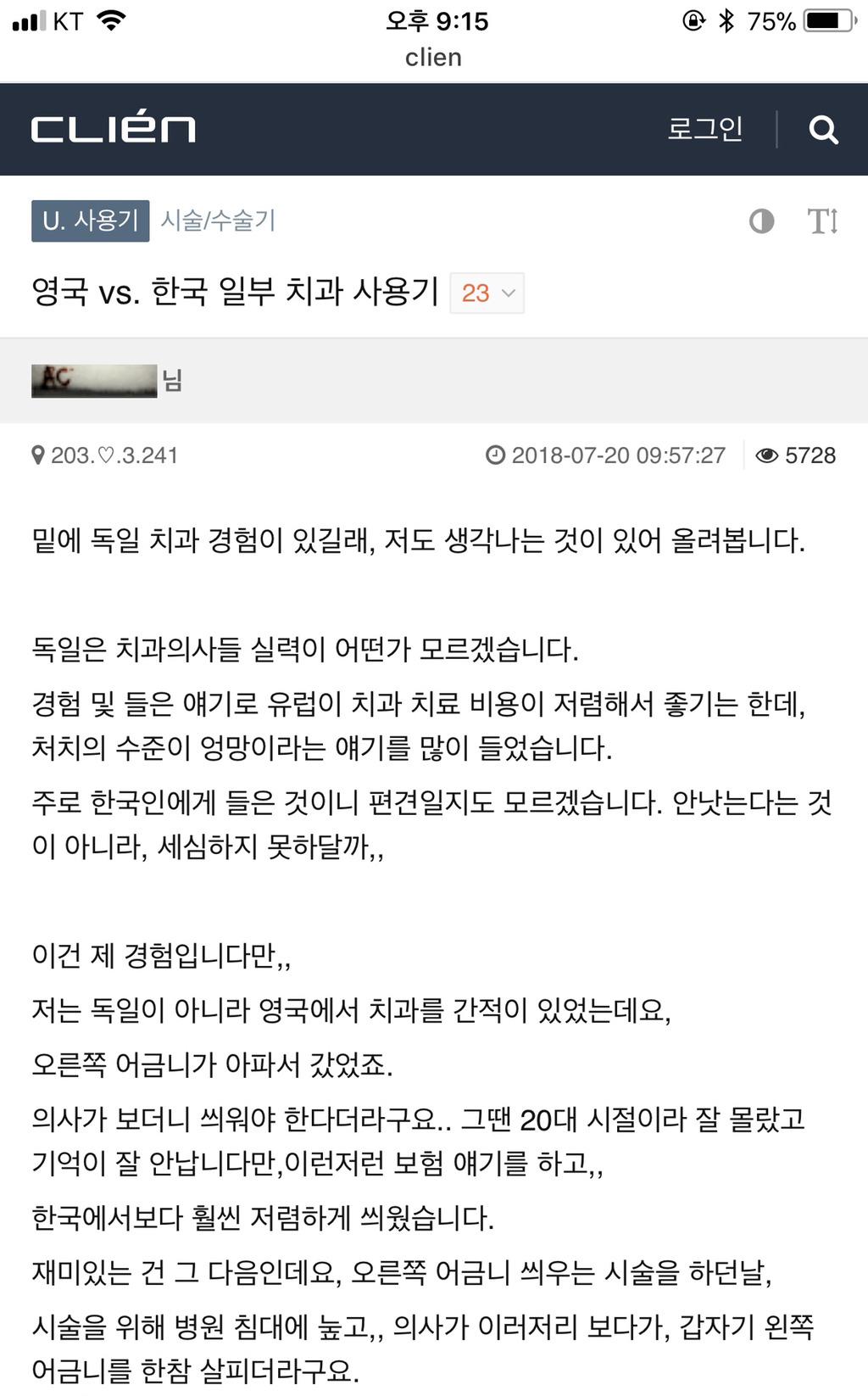Expand the 23 comments dropdown
The width and height of the screenshot is (868, 1396).
pos(487,293)
